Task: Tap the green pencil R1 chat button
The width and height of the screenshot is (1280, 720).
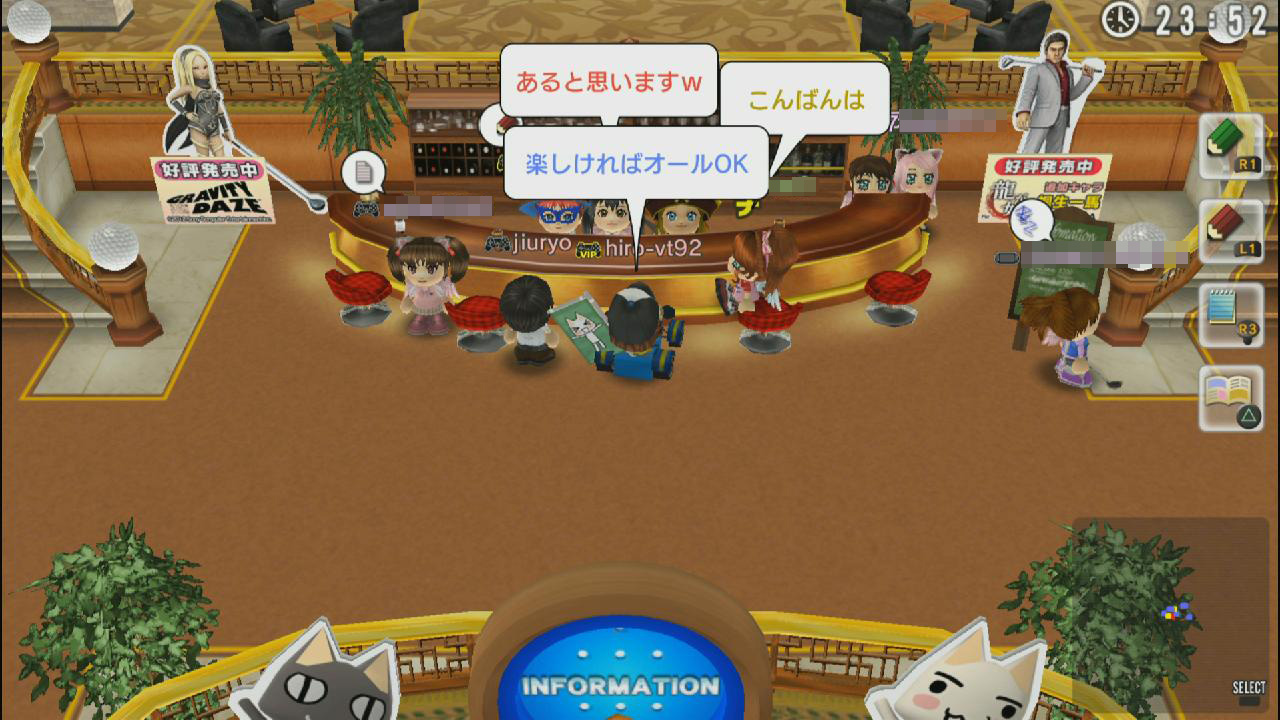Action: [x=1230, y=146]
